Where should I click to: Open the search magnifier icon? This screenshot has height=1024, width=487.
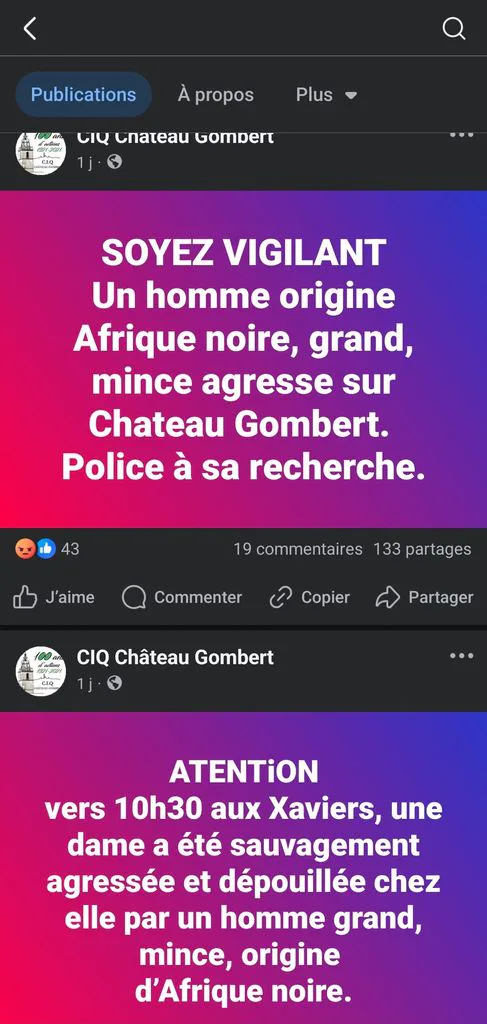pos(454,29)
